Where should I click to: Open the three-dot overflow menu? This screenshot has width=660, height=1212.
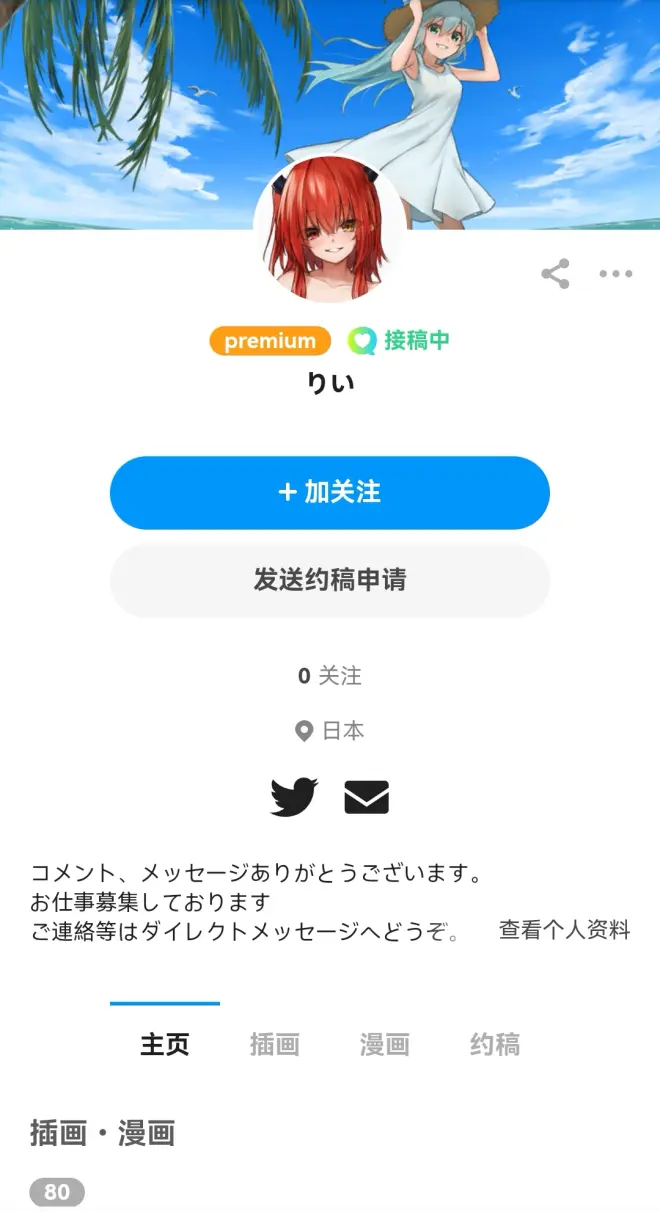[616, 274]
